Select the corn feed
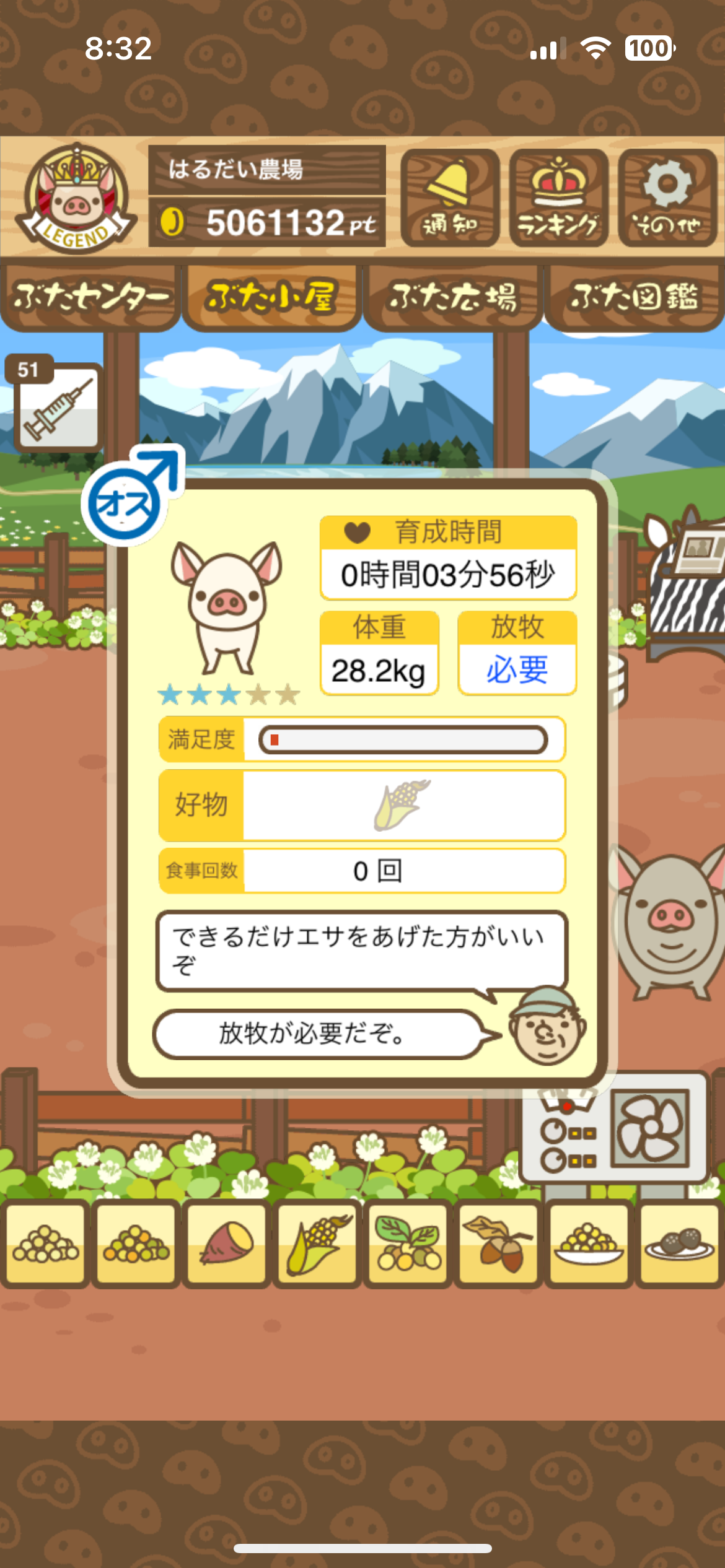This screenshot has height=1568, width=725. pyautogui.click(x=317, y=1243)
